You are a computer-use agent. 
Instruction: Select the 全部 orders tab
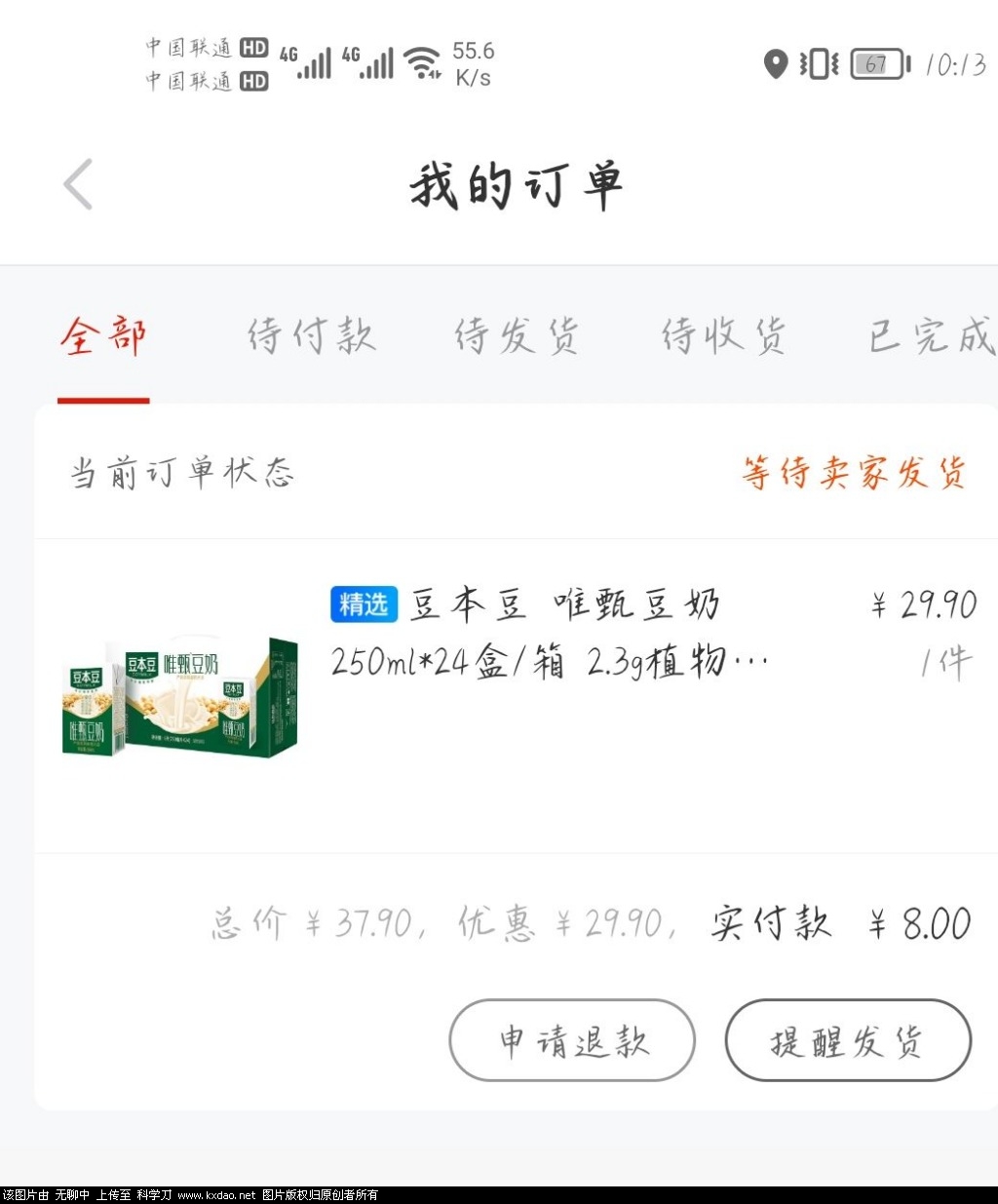[103, 337]
